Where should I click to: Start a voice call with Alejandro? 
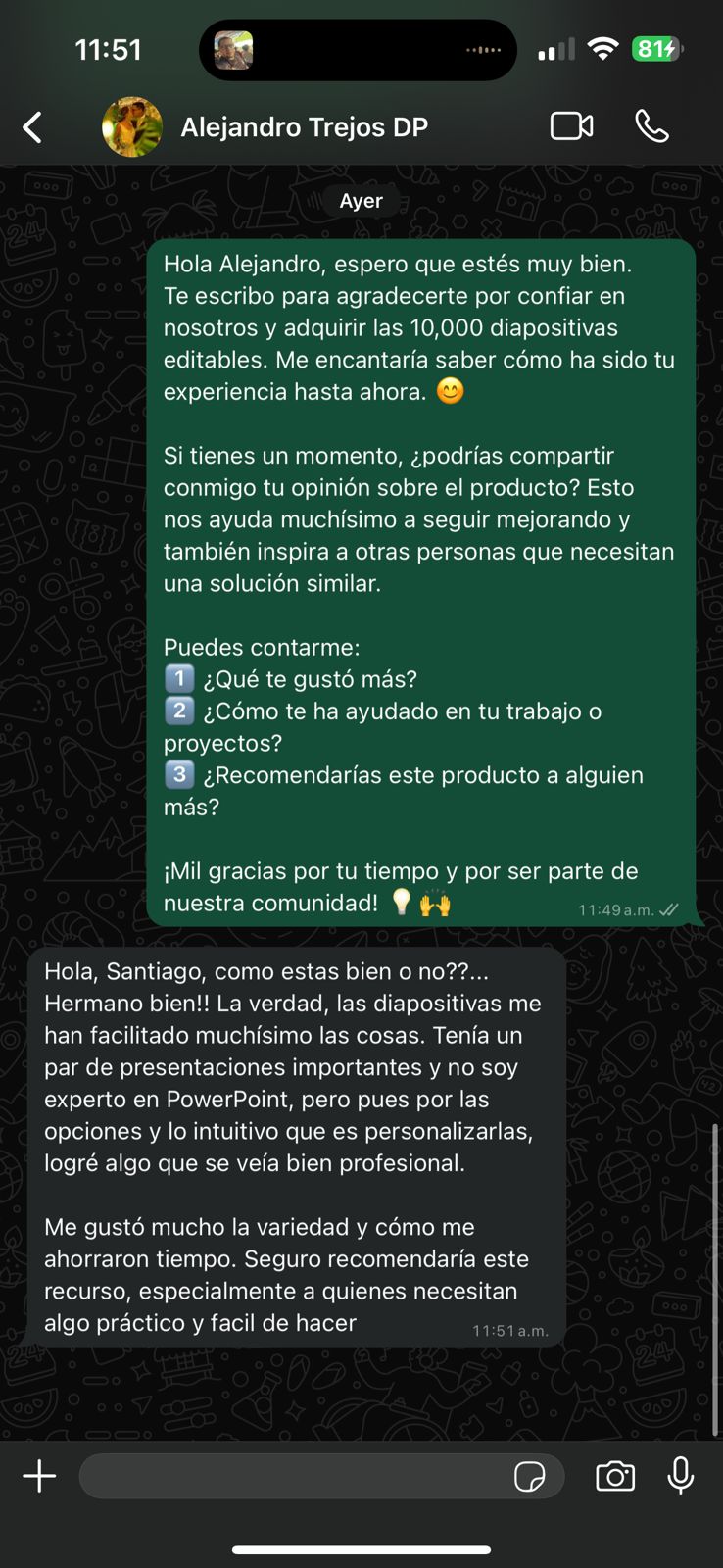(652, 126)
